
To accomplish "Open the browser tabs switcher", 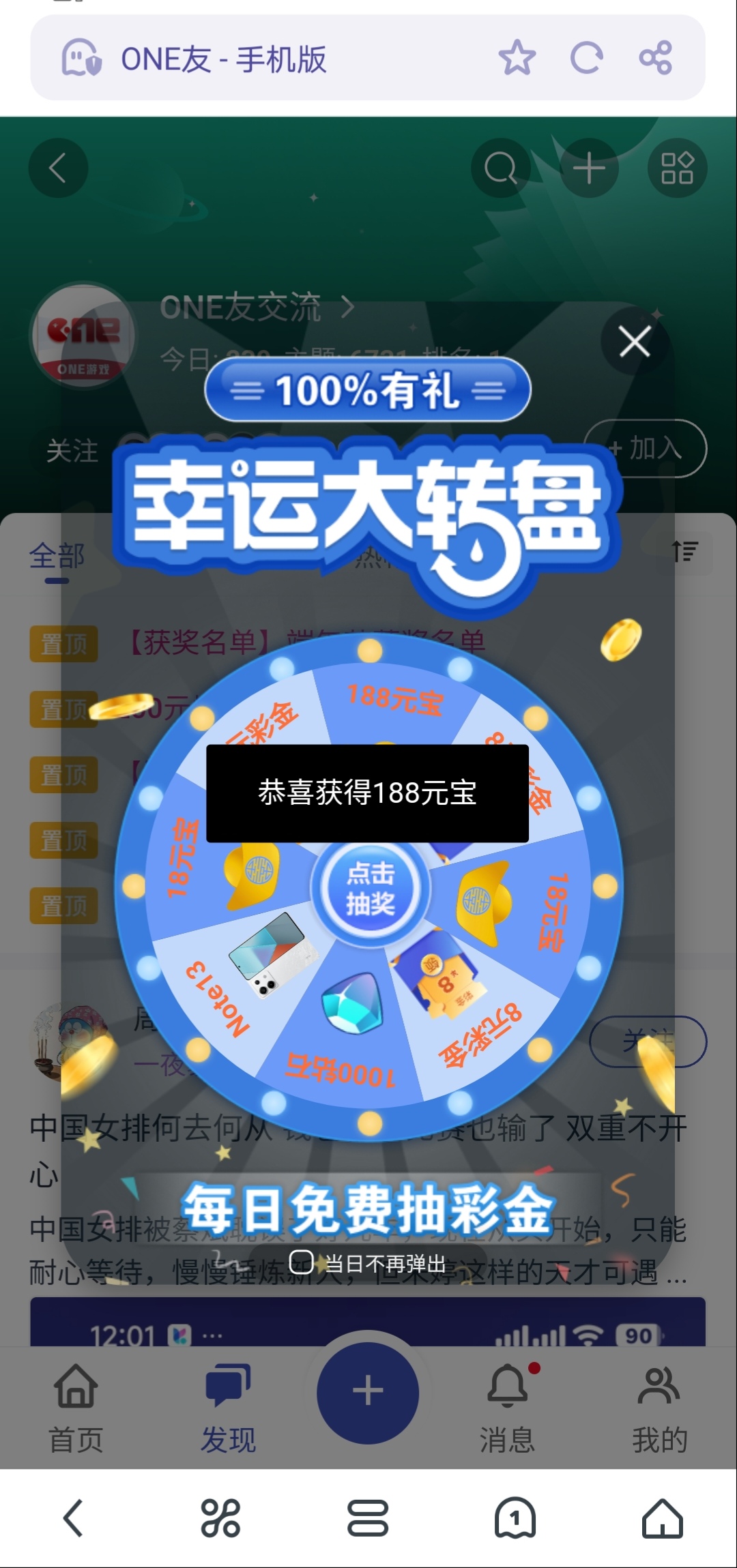I will click(x=515, y=1518).
